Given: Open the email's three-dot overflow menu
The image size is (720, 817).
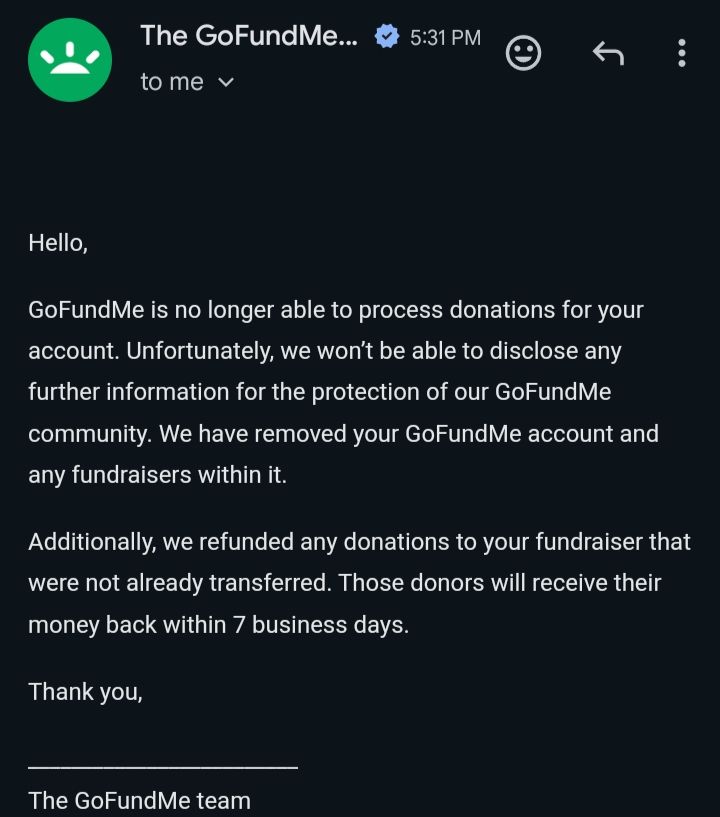Looking at the screenshot, I should 682,53.
